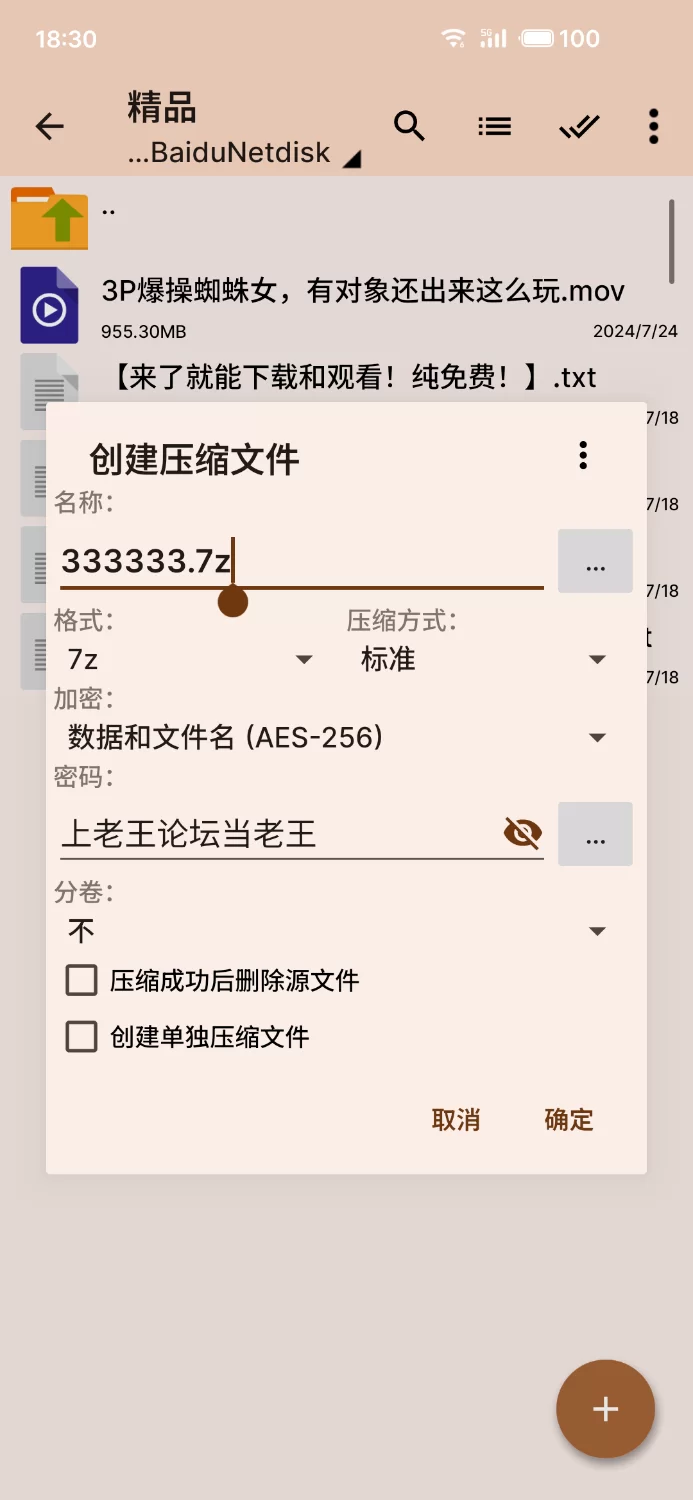Tap 取消 to cancel the dialog
This screenshot has width=693, height=1500.
tap(456, 1120)
